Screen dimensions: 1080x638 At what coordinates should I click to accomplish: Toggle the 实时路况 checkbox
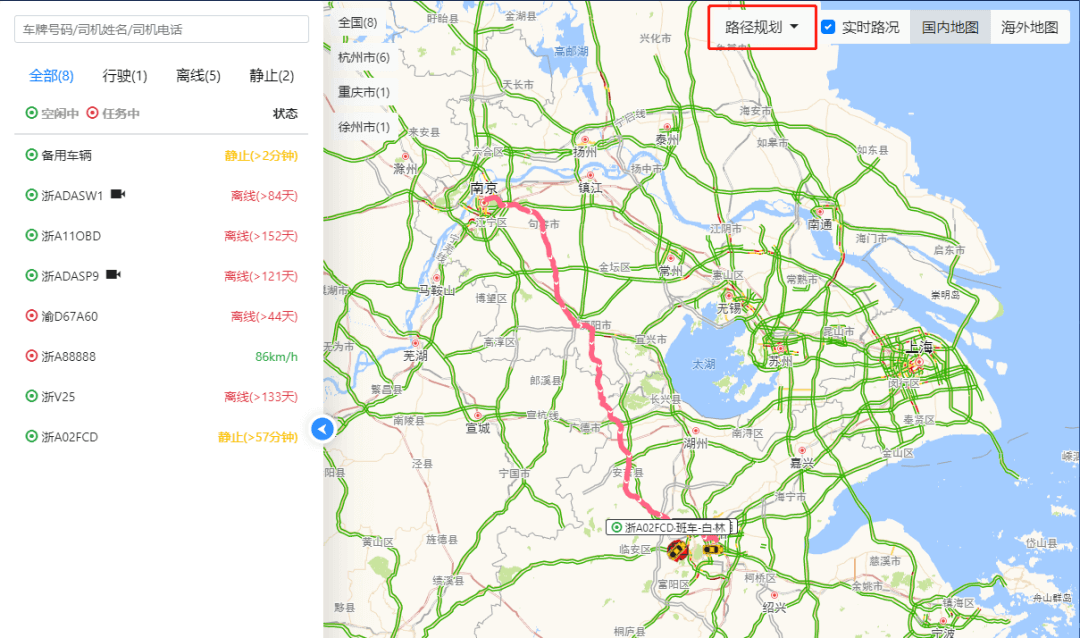[x=828, y=27]
